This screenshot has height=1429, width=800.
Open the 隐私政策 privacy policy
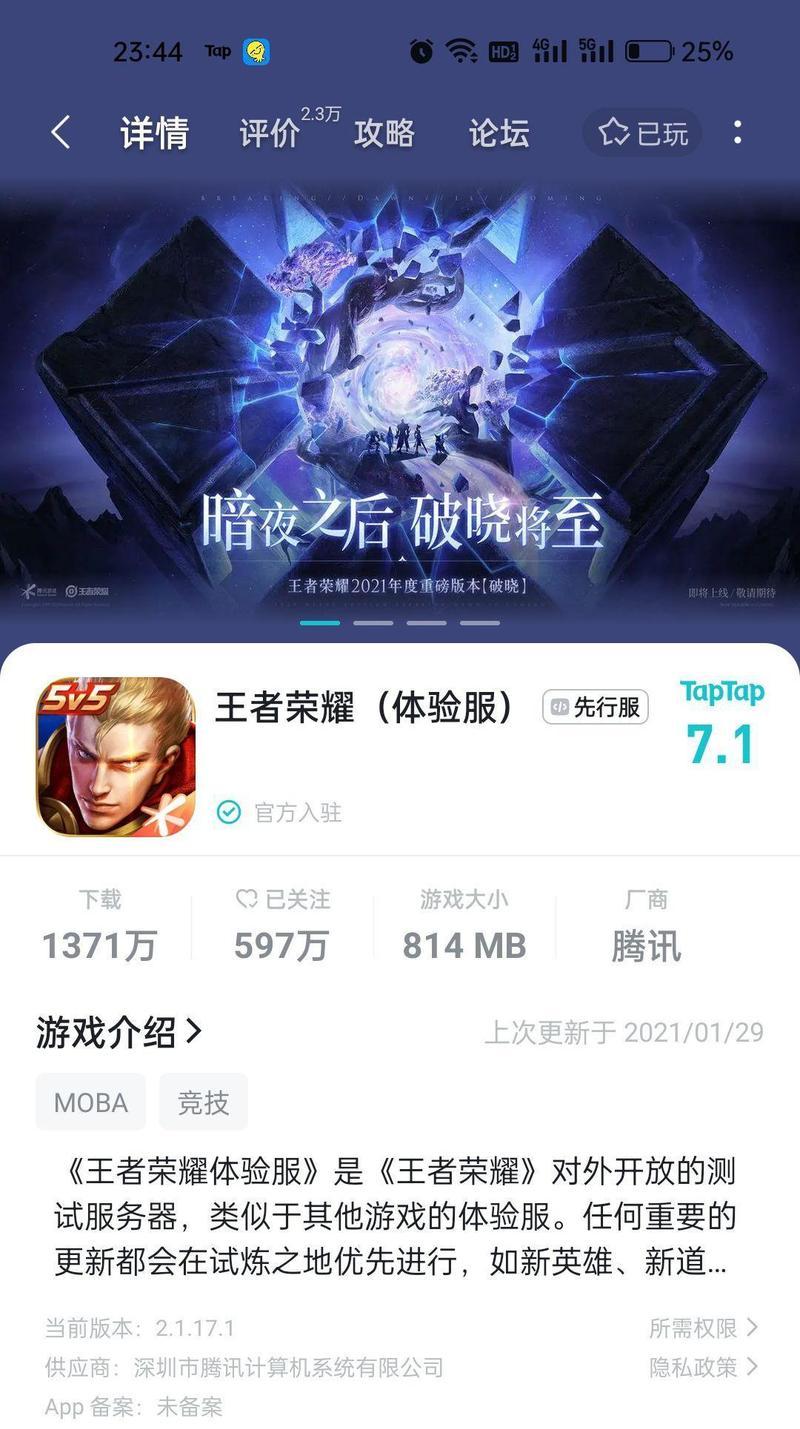(704, 1366)
